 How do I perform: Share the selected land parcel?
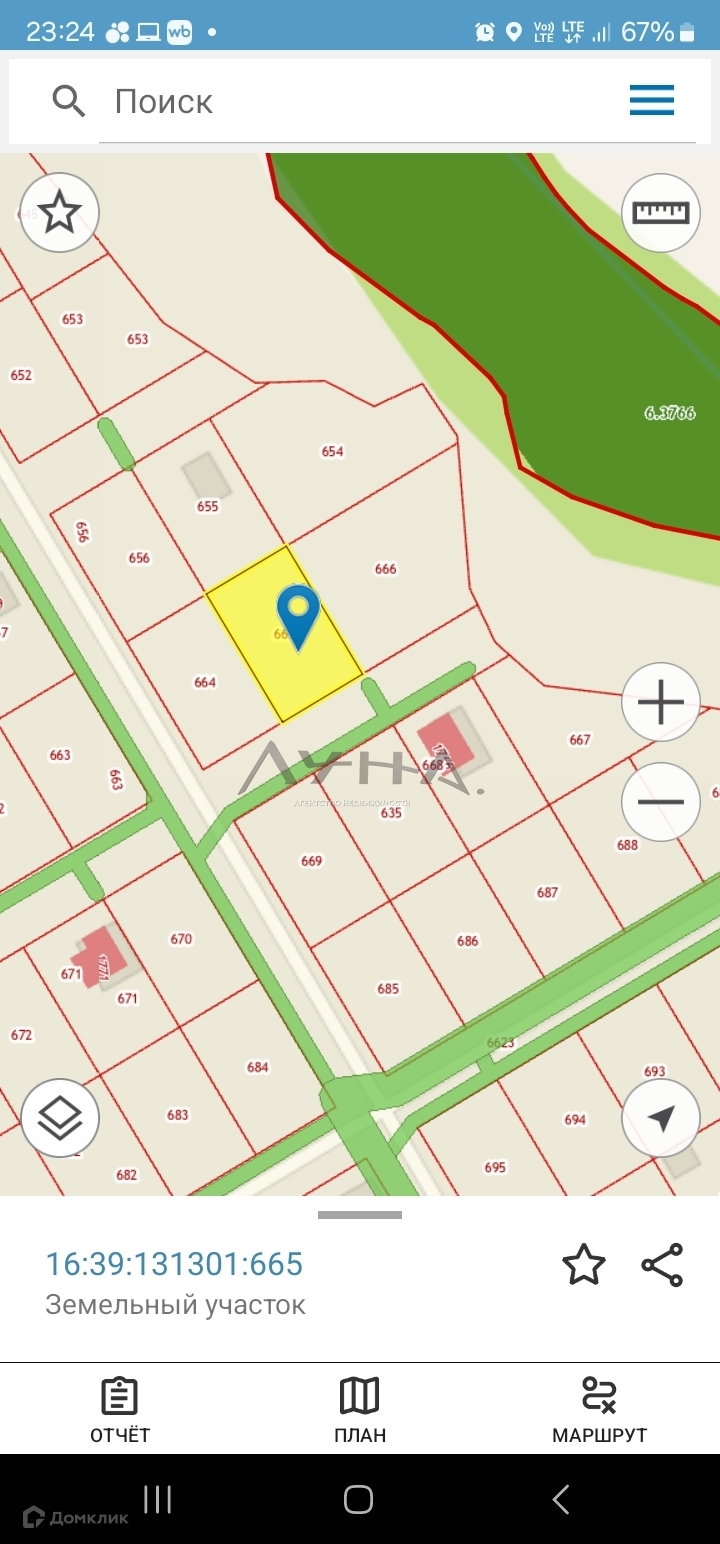[662, 1265]
